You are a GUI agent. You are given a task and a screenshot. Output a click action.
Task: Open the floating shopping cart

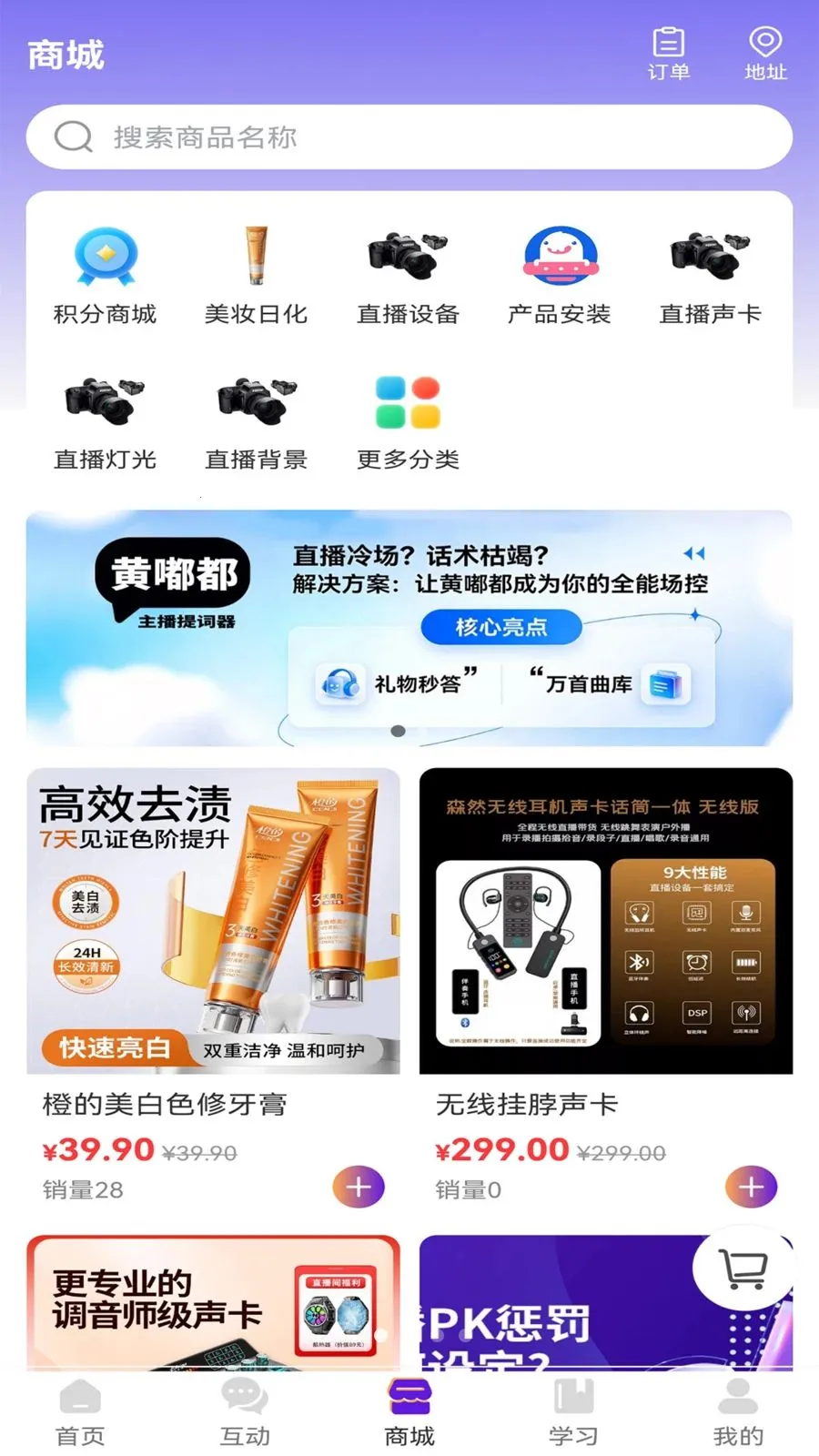(x=743, y=1269)
